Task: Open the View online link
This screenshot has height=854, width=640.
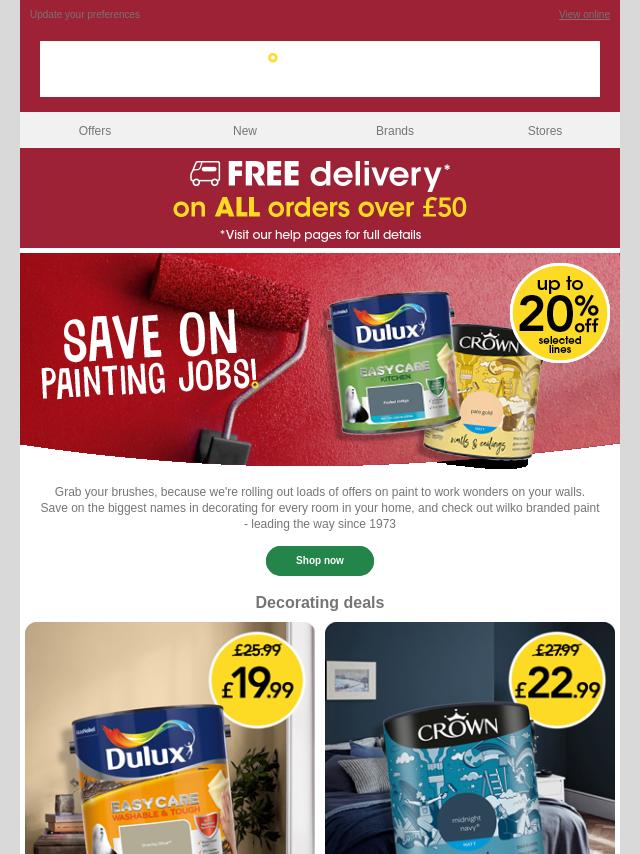Action: pyautogui.click(x=584, y=15)
